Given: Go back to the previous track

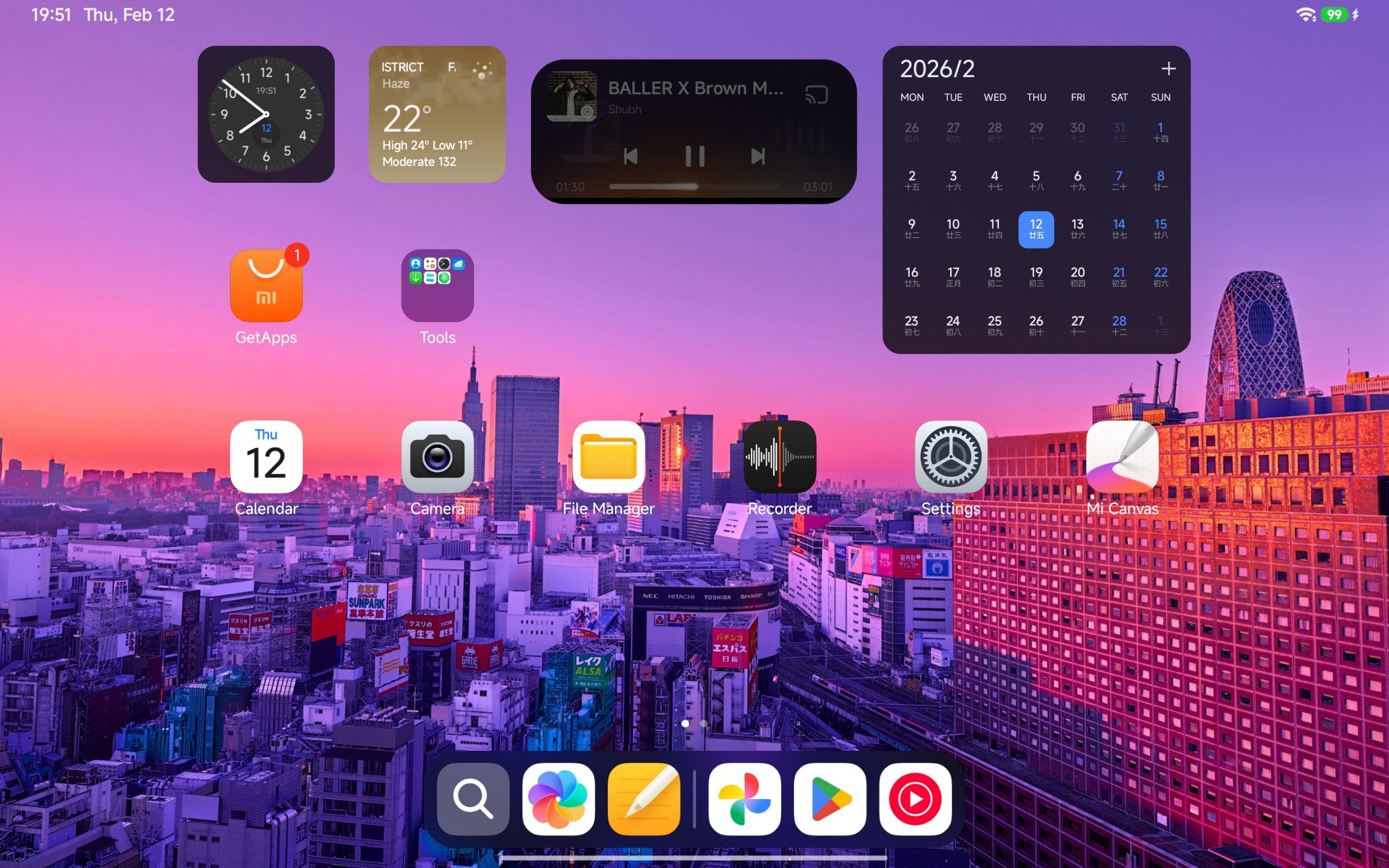Looking at the screenshot, I should 631,156.
